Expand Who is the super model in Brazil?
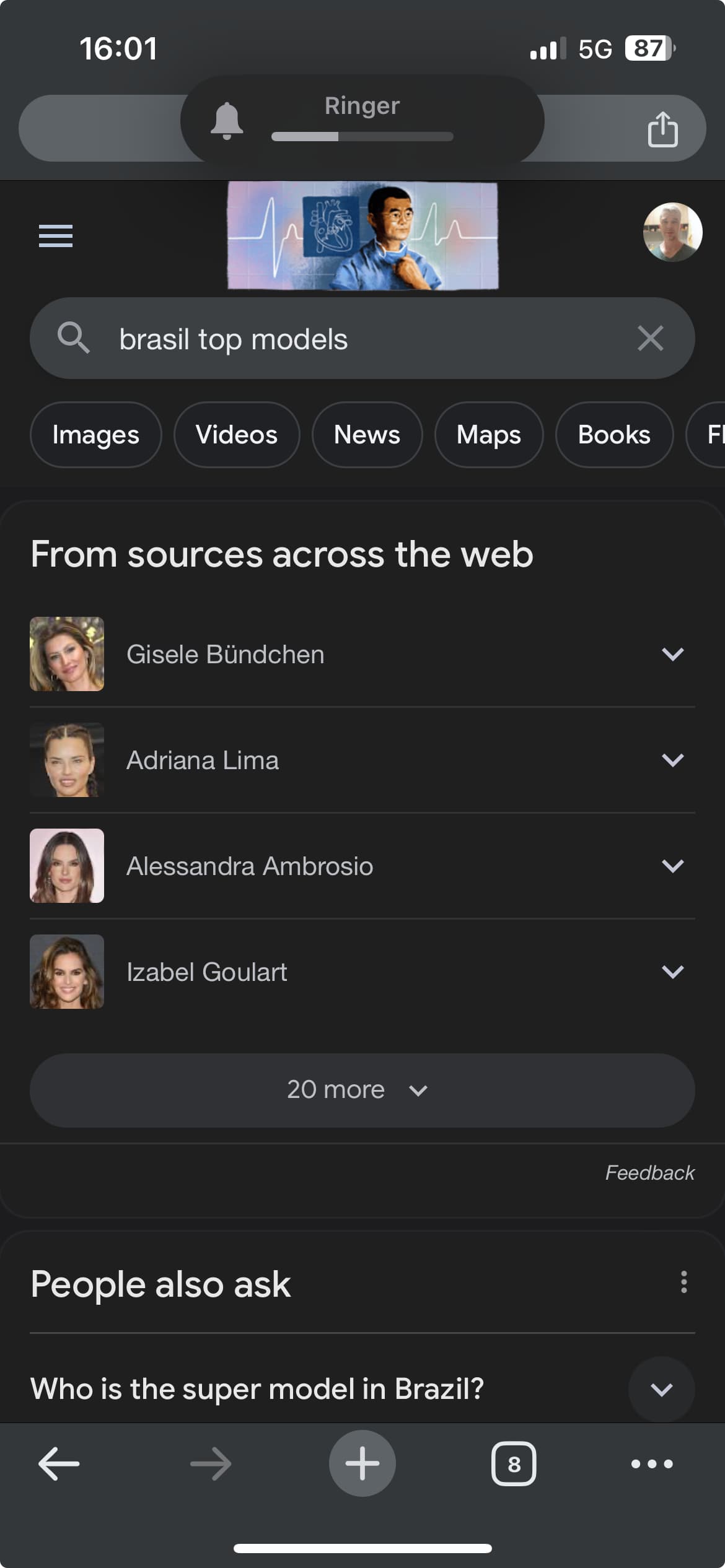The image size is (725, 1568). [362, 1389]
